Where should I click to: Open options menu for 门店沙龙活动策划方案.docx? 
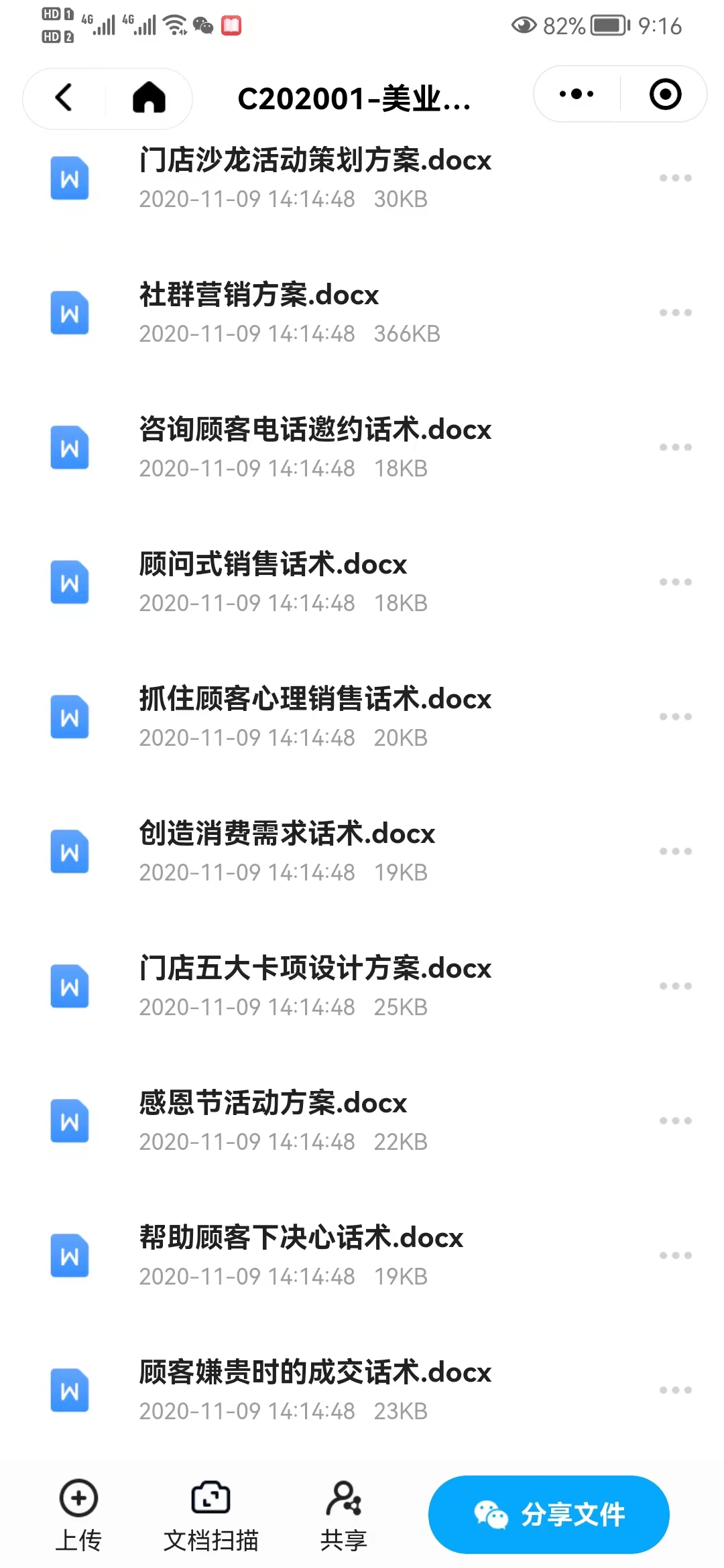(675, 178)
